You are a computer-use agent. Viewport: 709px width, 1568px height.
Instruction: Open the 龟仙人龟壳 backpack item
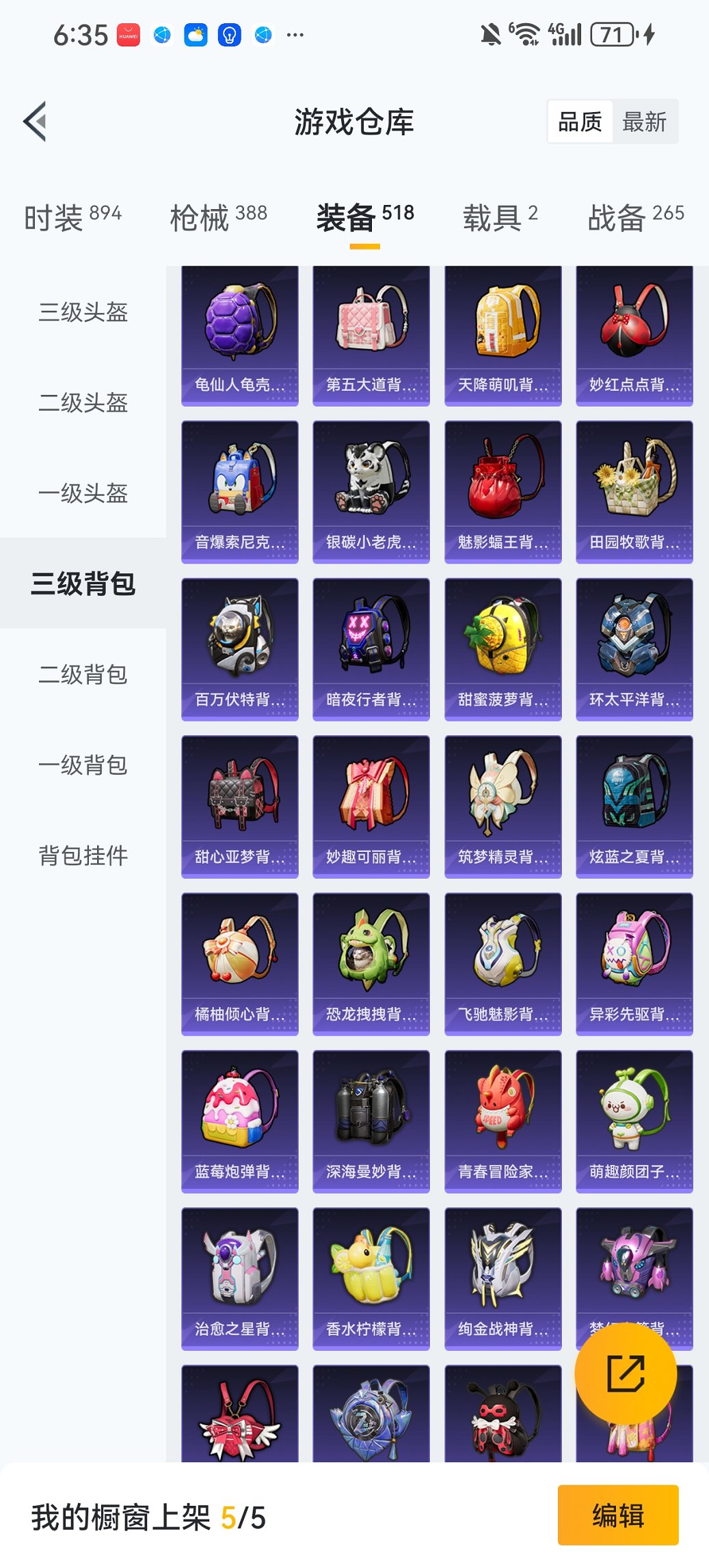(240, 335)
